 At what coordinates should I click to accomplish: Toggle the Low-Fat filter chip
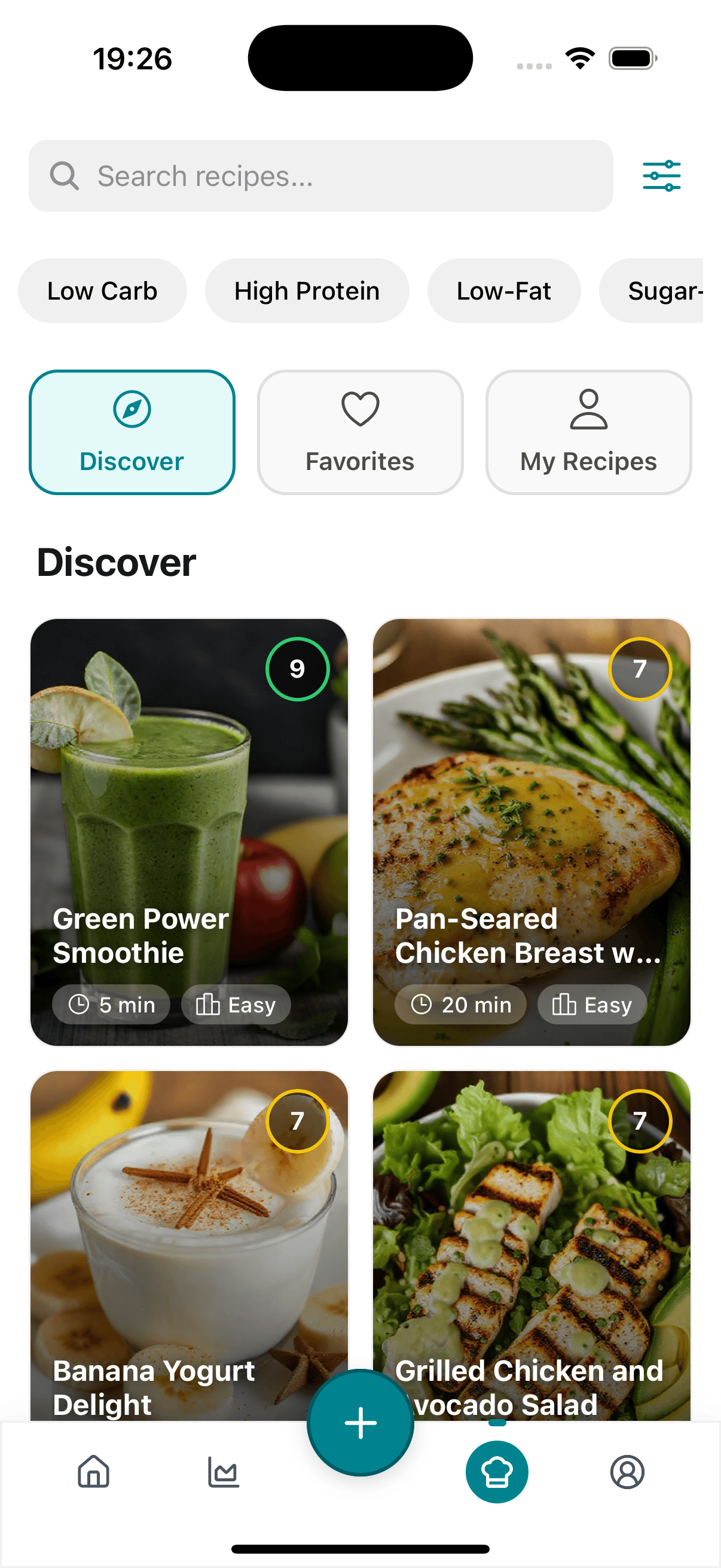click(x=505, y=291)
